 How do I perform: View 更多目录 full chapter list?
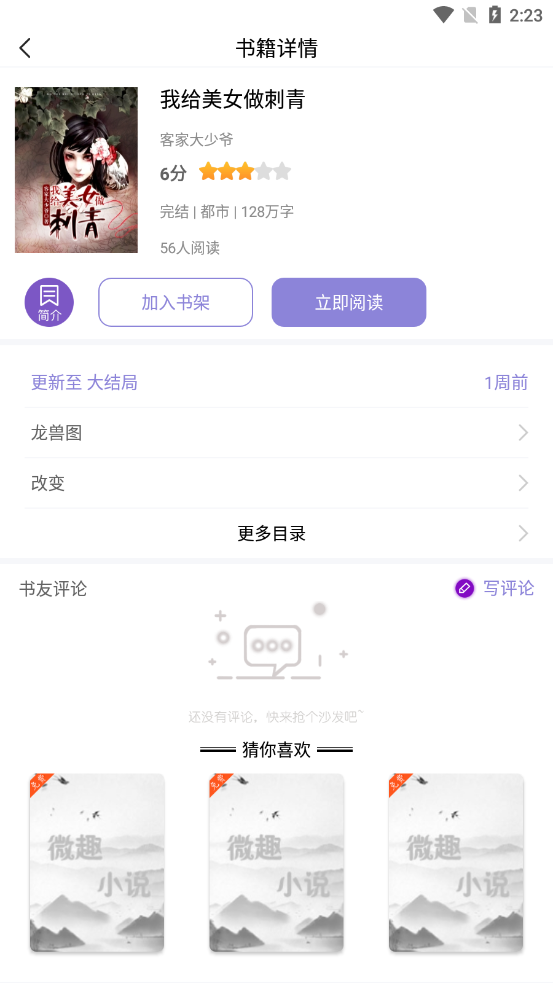276,534
